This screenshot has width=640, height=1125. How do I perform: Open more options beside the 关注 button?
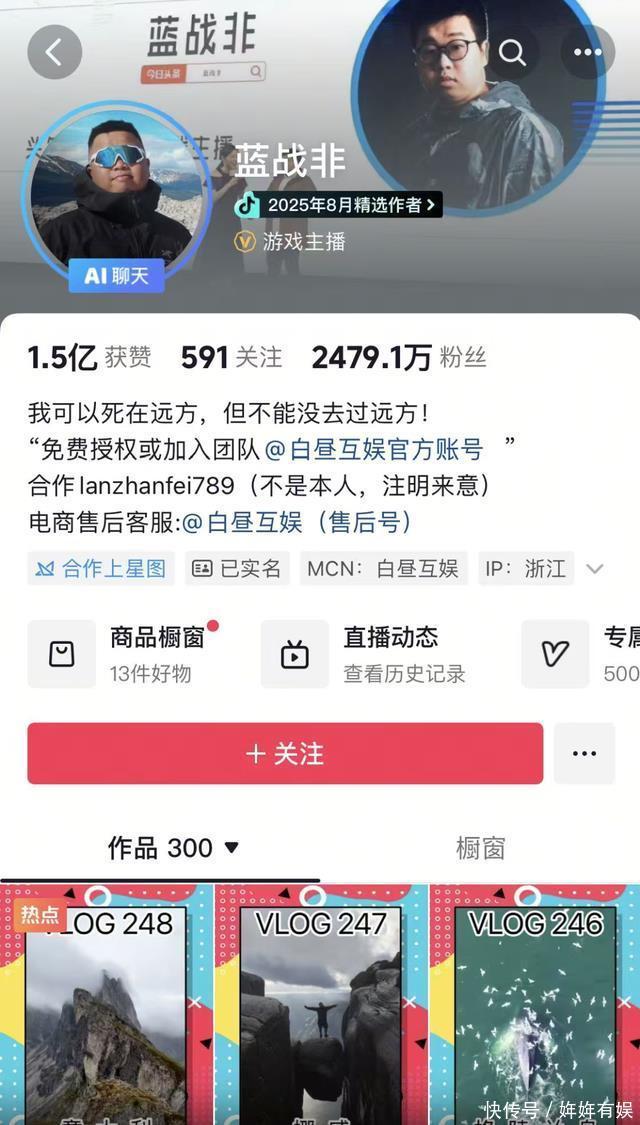click(585, 753)
